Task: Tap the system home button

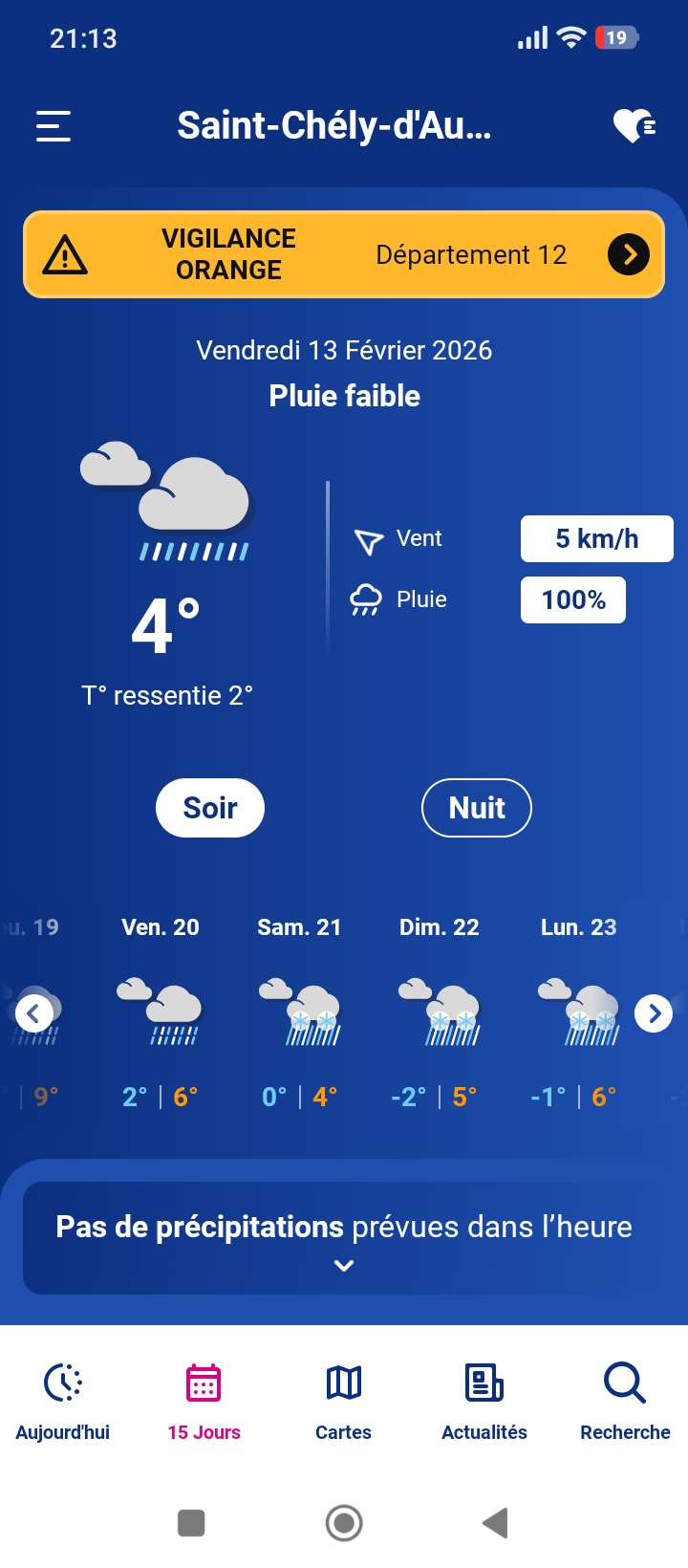Action: (x=344, y=1522)
